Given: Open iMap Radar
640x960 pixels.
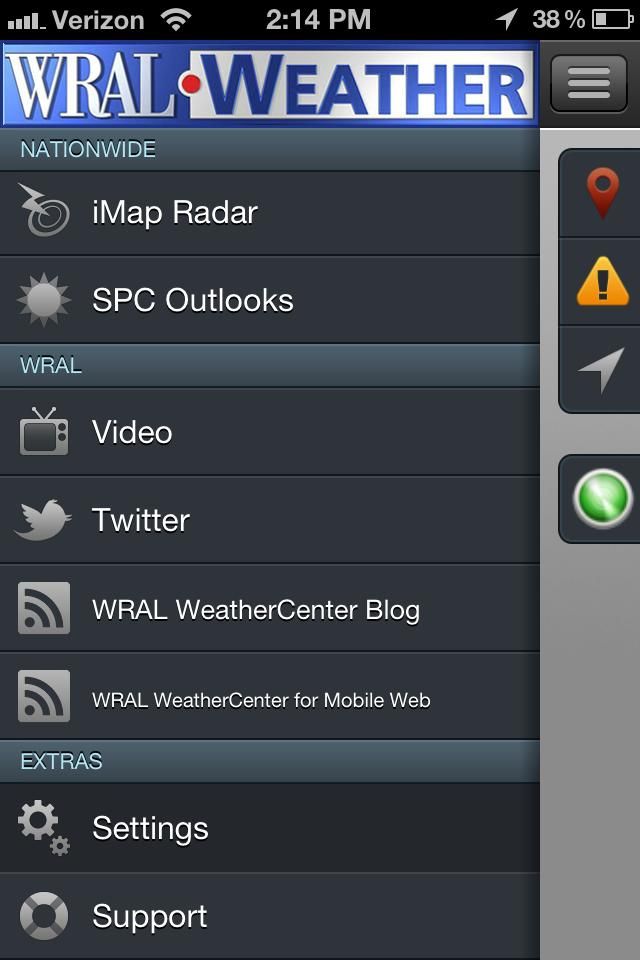Looking at the screenshot, I should point(270,213).
